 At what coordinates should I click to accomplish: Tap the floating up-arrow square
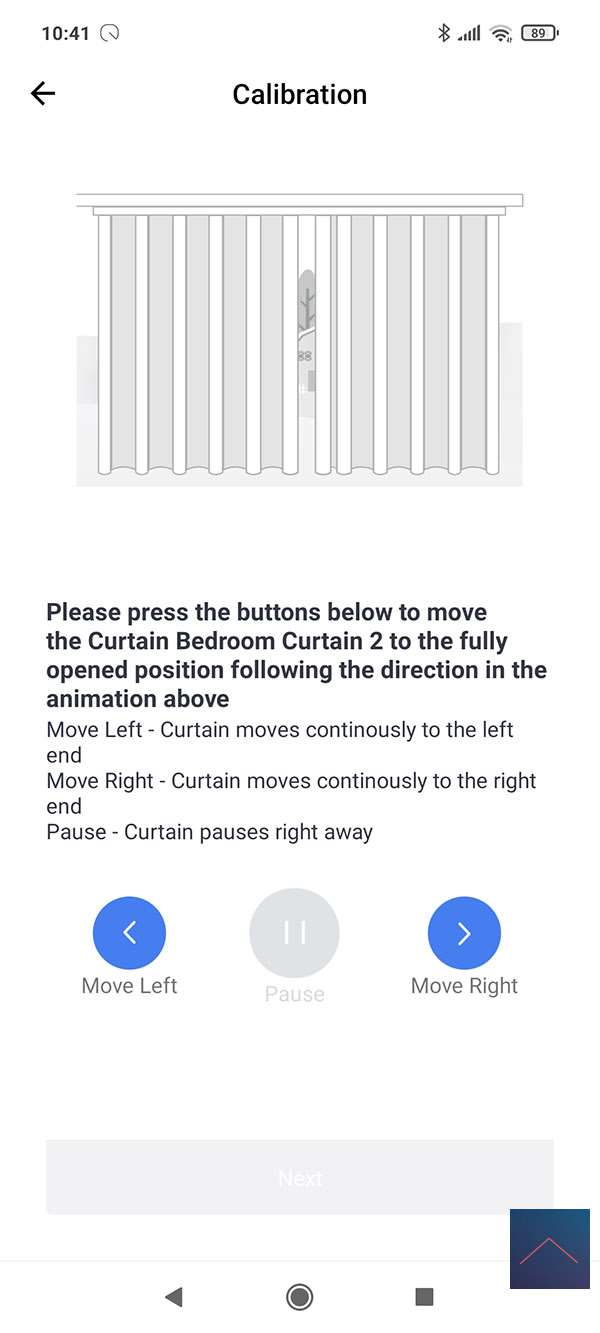[549, 1248]
